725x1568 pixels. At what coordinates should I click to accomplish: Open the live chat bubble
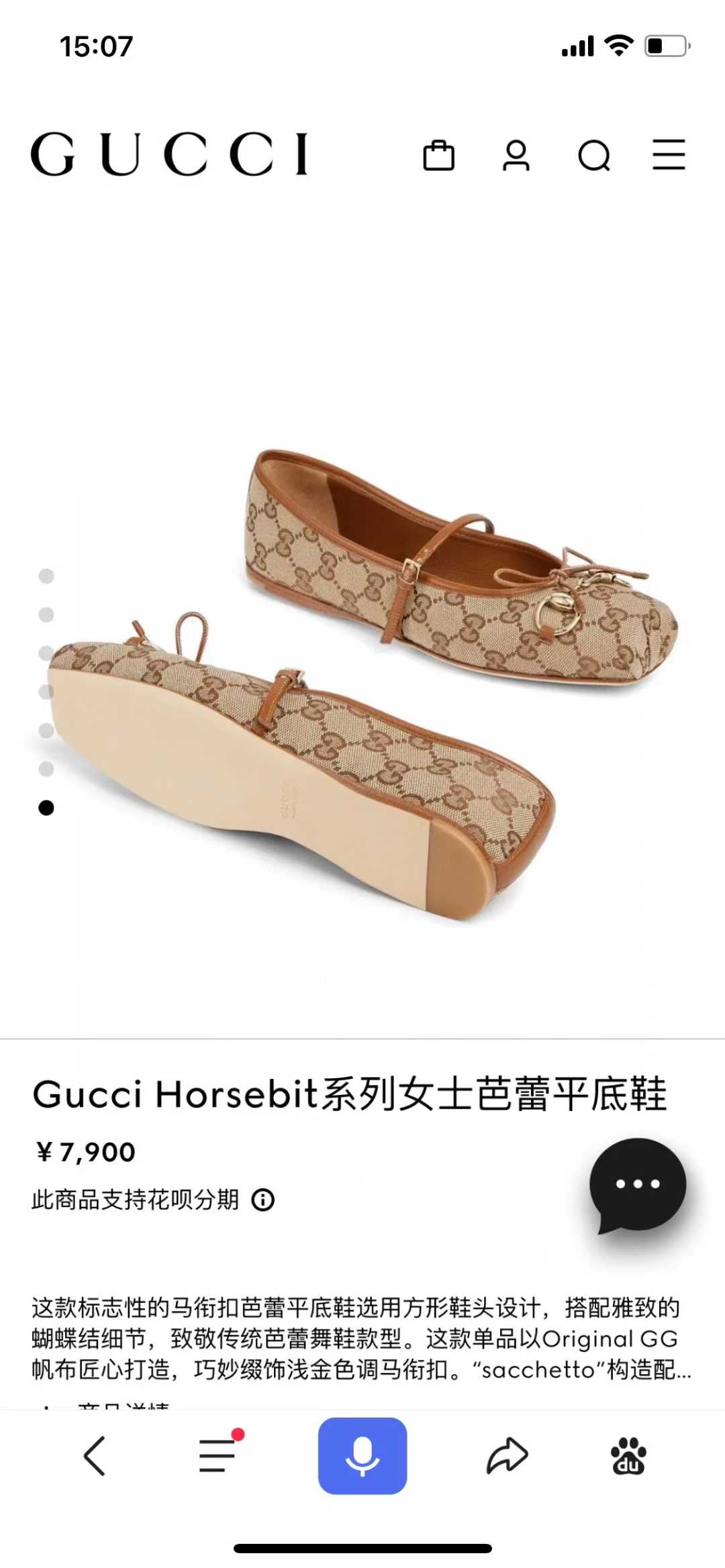click(x=638, y=1186)
